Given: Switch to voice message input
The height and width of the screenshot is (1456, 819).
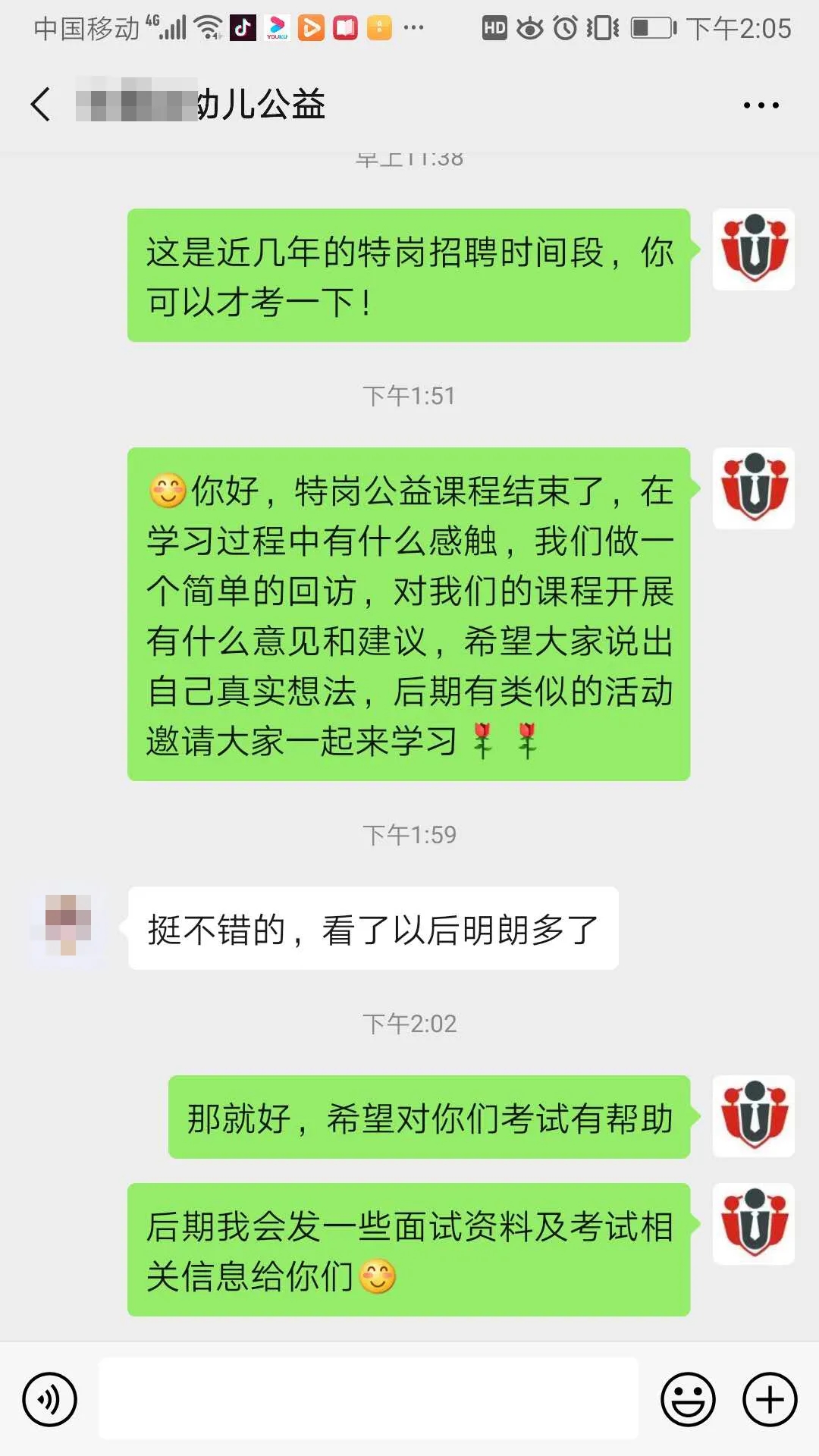Looking at the screenshot, I should 50,1399.
